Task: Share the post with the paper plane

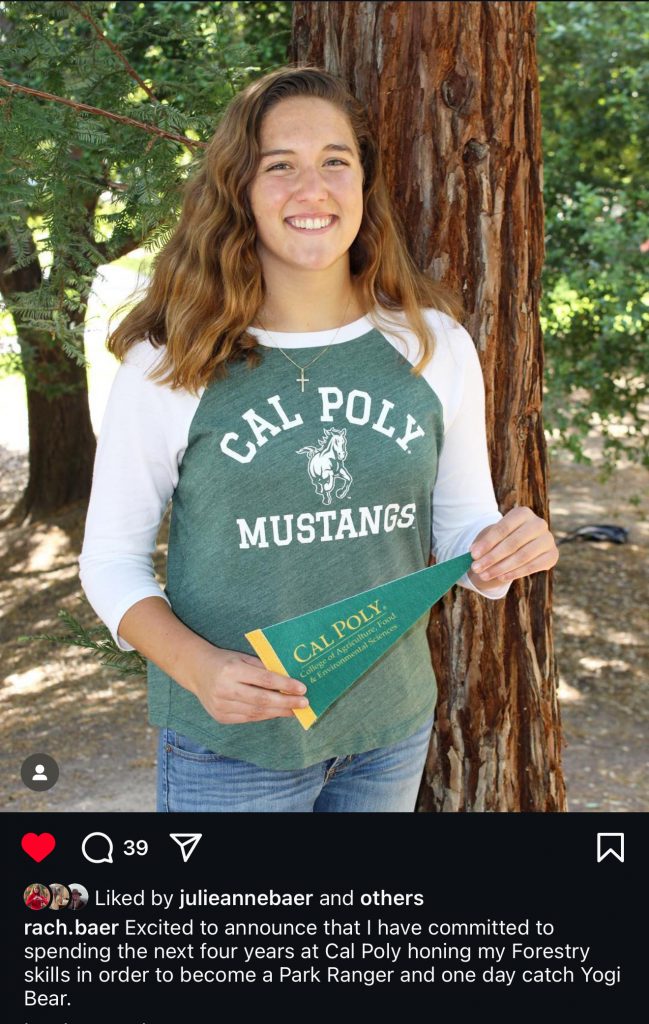Action: tap(185, 847)
